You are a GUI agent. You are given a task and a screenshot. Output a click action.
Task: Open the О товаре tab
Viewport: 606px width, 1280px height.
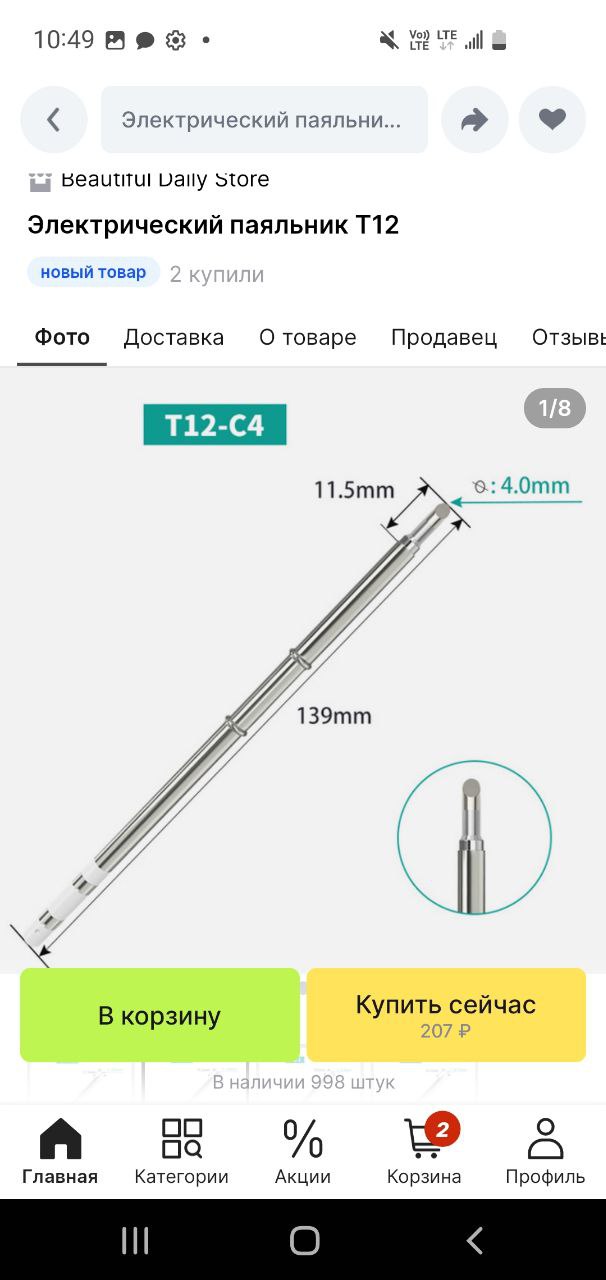pos(308,337)
